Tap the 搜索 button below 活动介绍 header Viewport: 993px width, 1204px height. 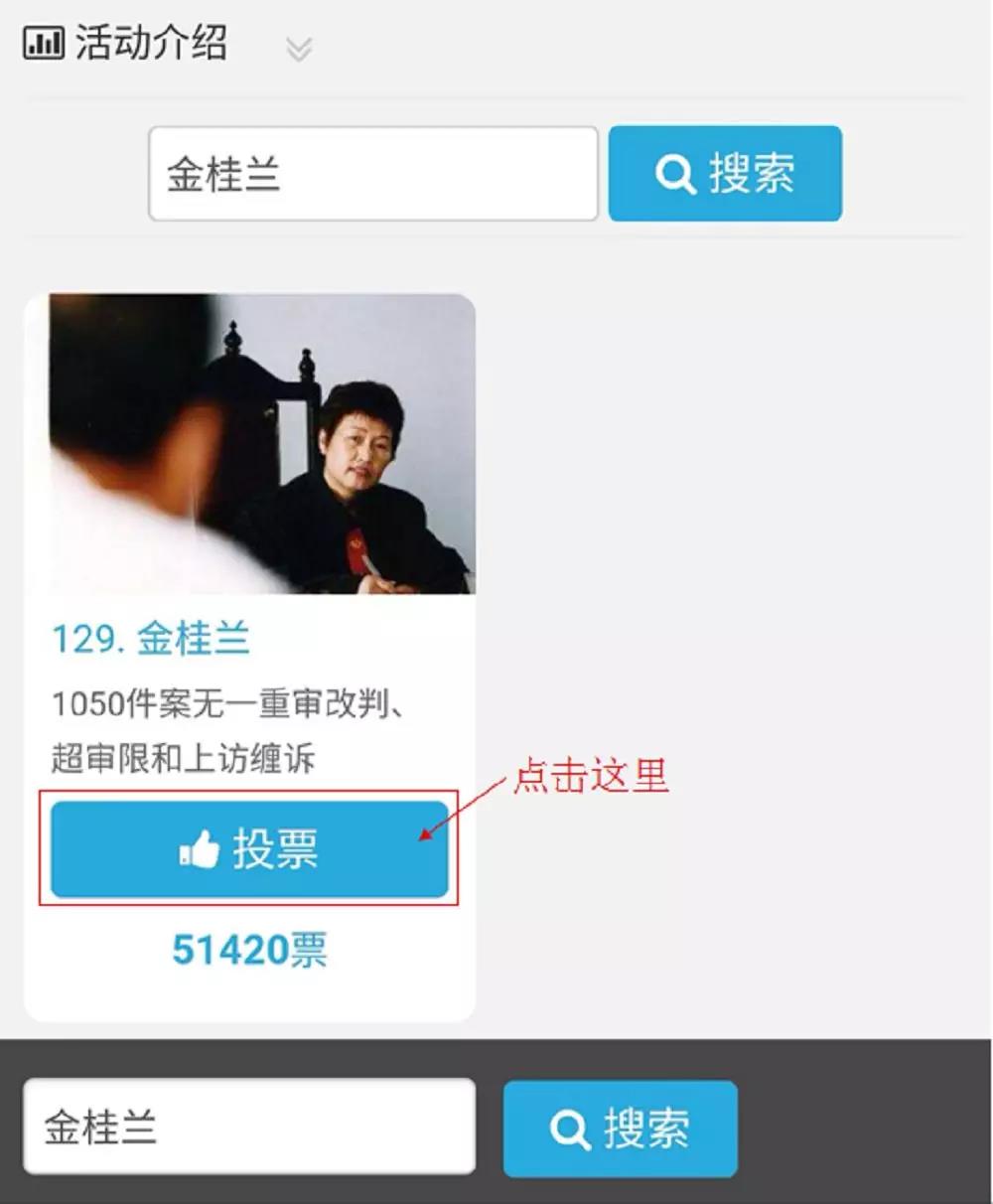(x=725, y=174)
